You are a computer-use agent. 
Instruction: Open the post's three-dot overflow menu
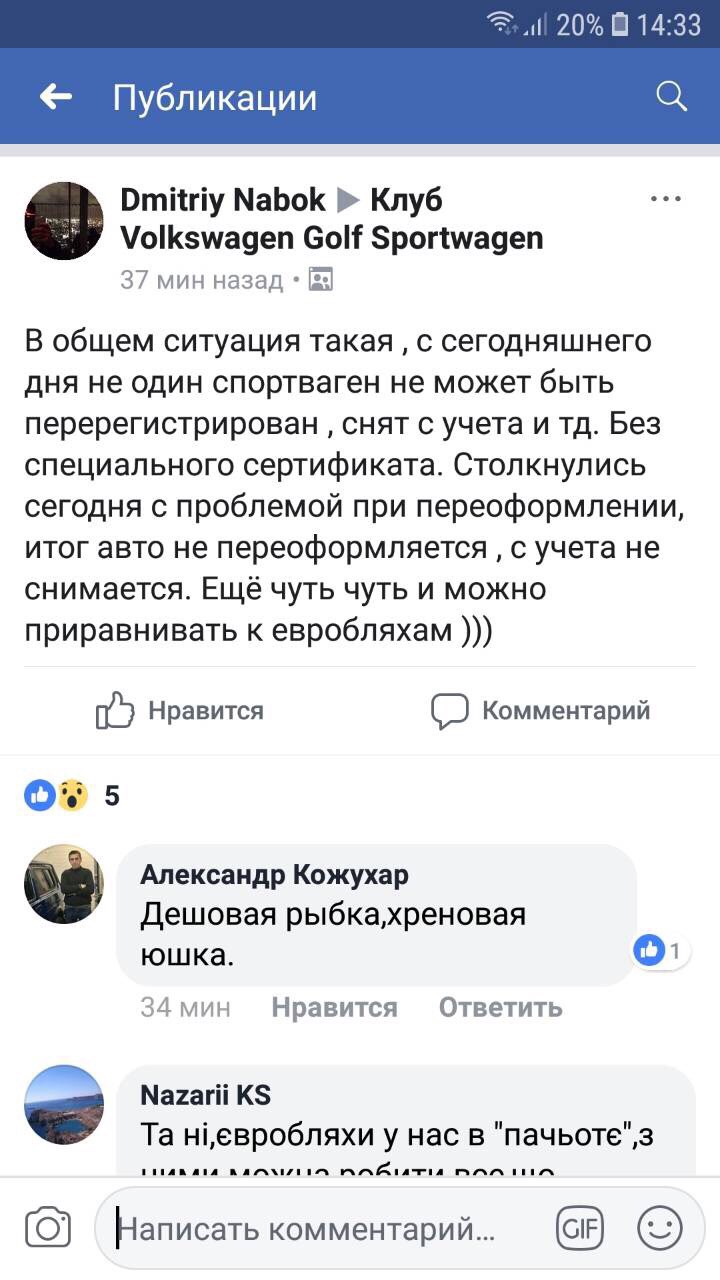(666, 199)
